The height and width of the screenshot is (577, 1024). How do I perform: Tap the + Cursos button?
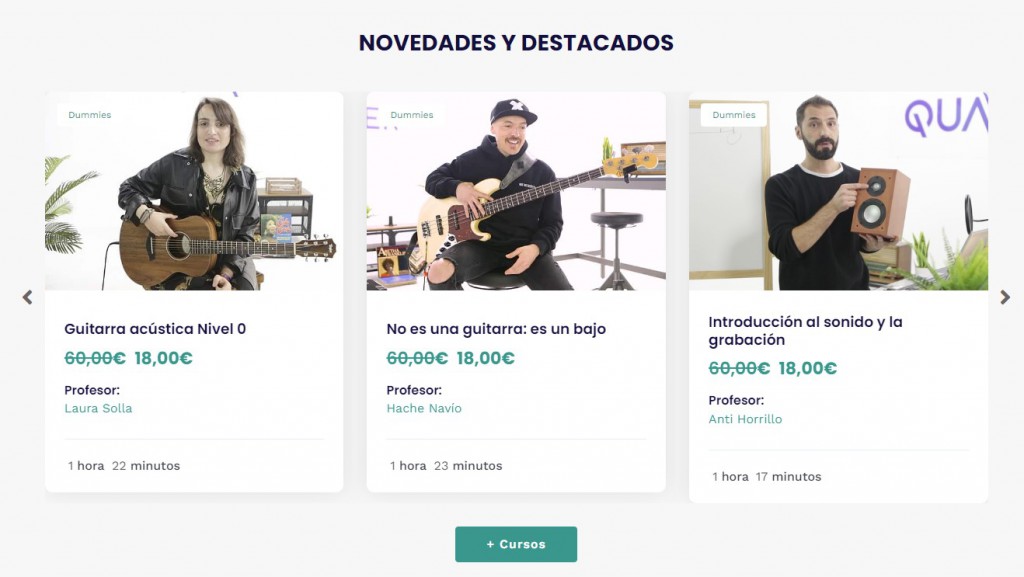[516, 544]
